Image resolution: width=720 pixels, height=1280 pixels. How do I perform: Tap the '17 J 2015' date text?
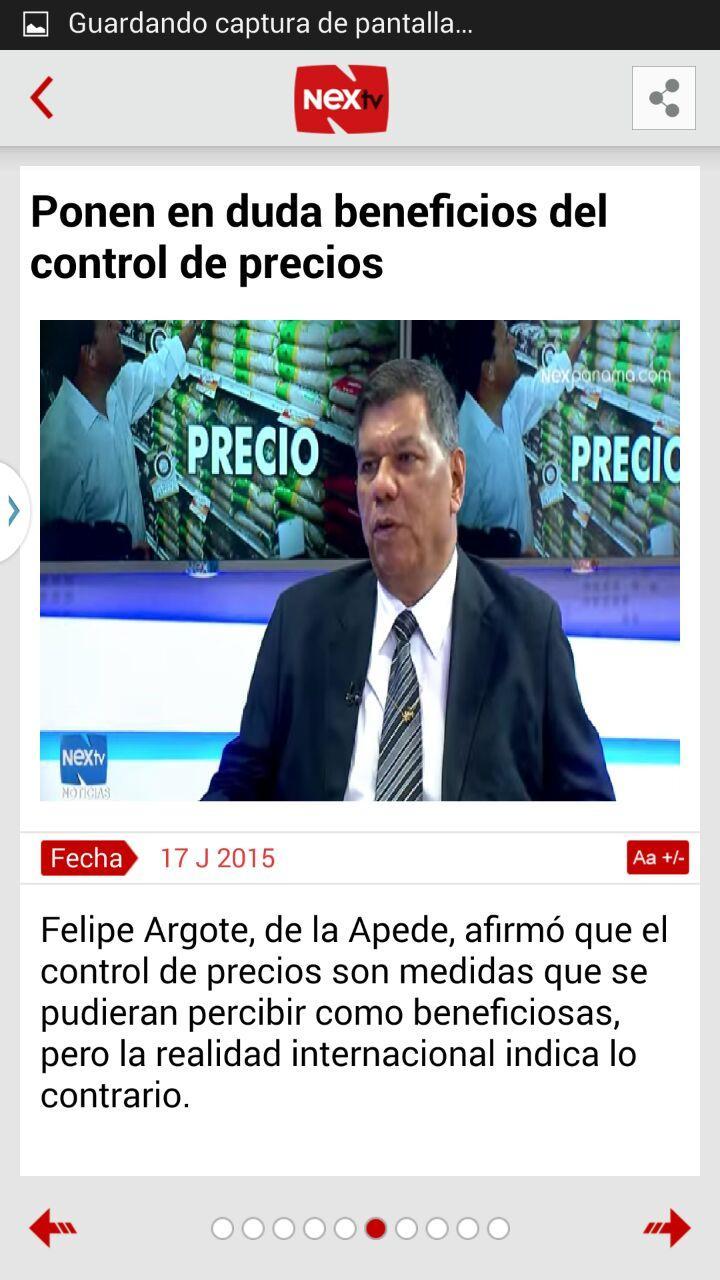click(x=218, y=858)
